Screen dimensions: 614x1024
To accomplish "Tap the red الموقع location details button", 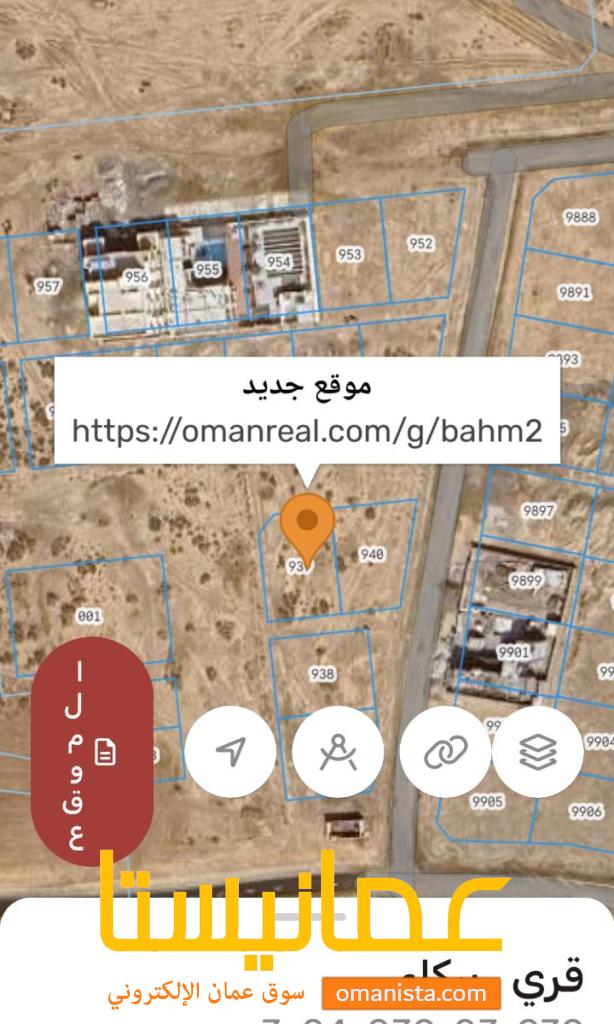I will [x=91, y=751].
